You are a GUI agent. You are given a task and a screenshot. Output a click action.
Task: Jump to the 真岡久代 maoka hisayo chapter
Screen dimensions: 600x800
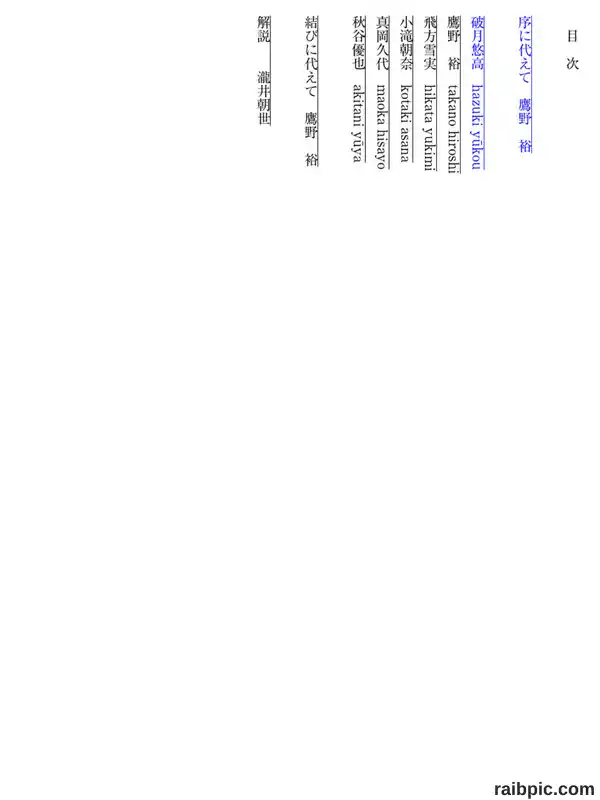click(383, 92)
